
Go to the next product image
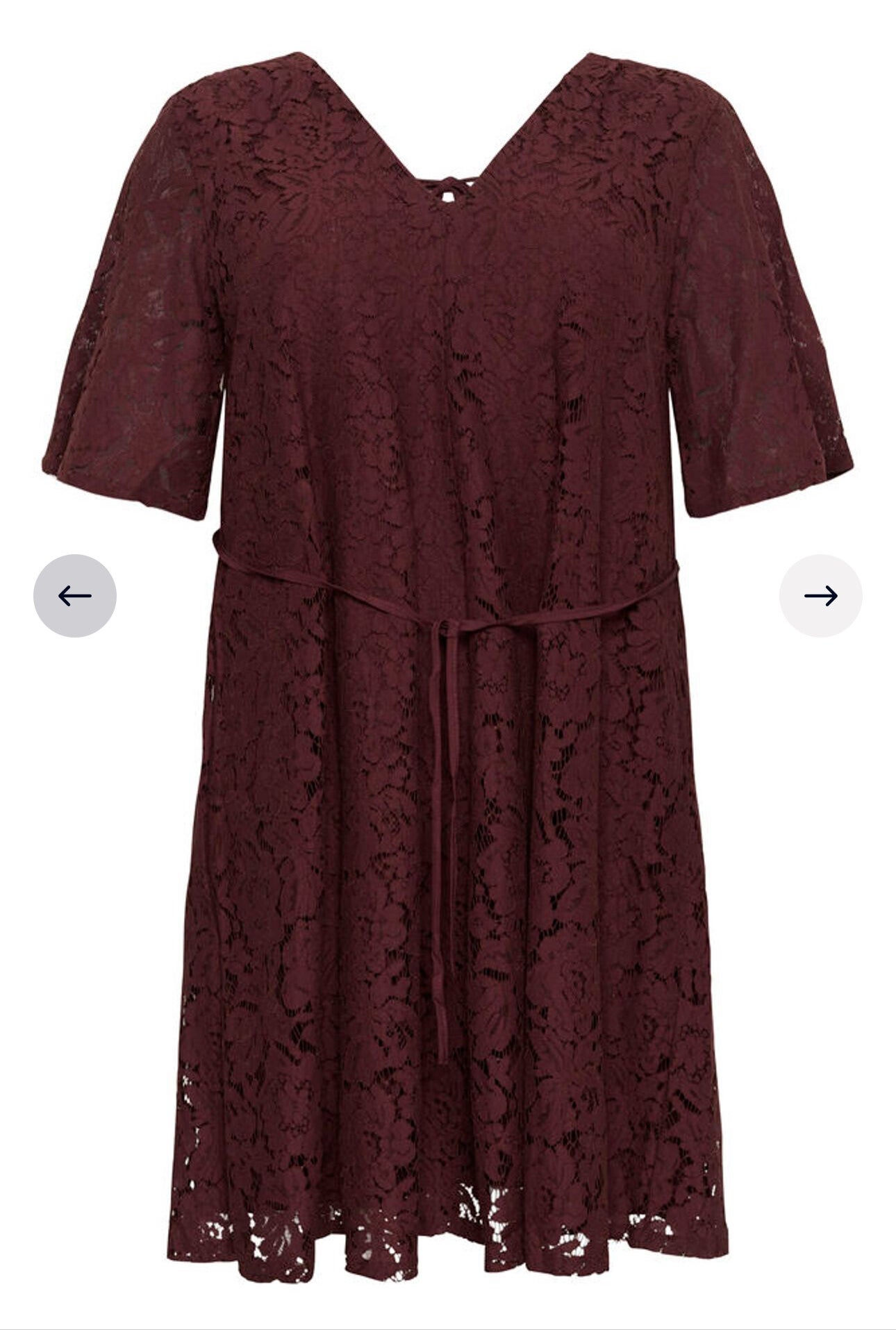point(820,595)
